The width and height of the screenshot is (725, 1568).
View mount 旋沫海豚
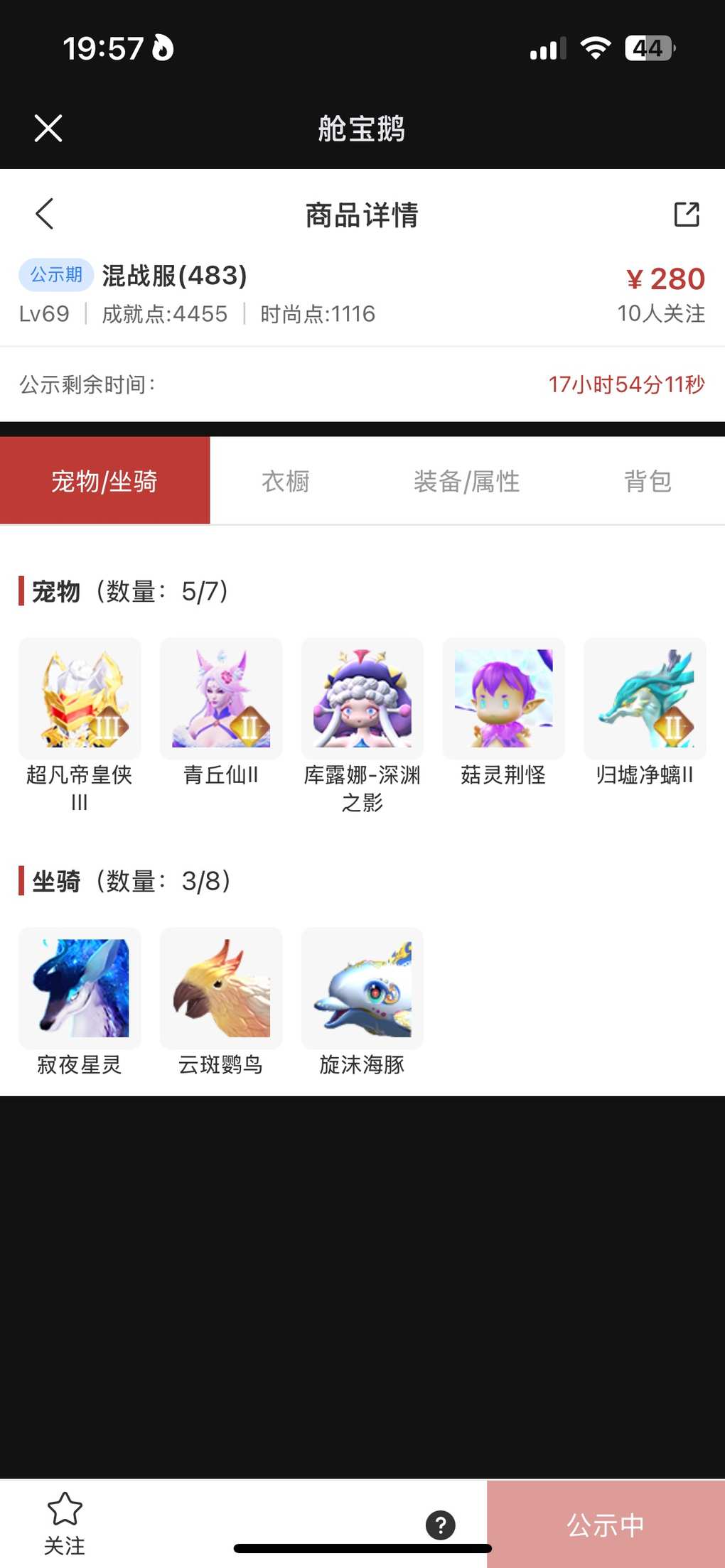tap(362, 988)
